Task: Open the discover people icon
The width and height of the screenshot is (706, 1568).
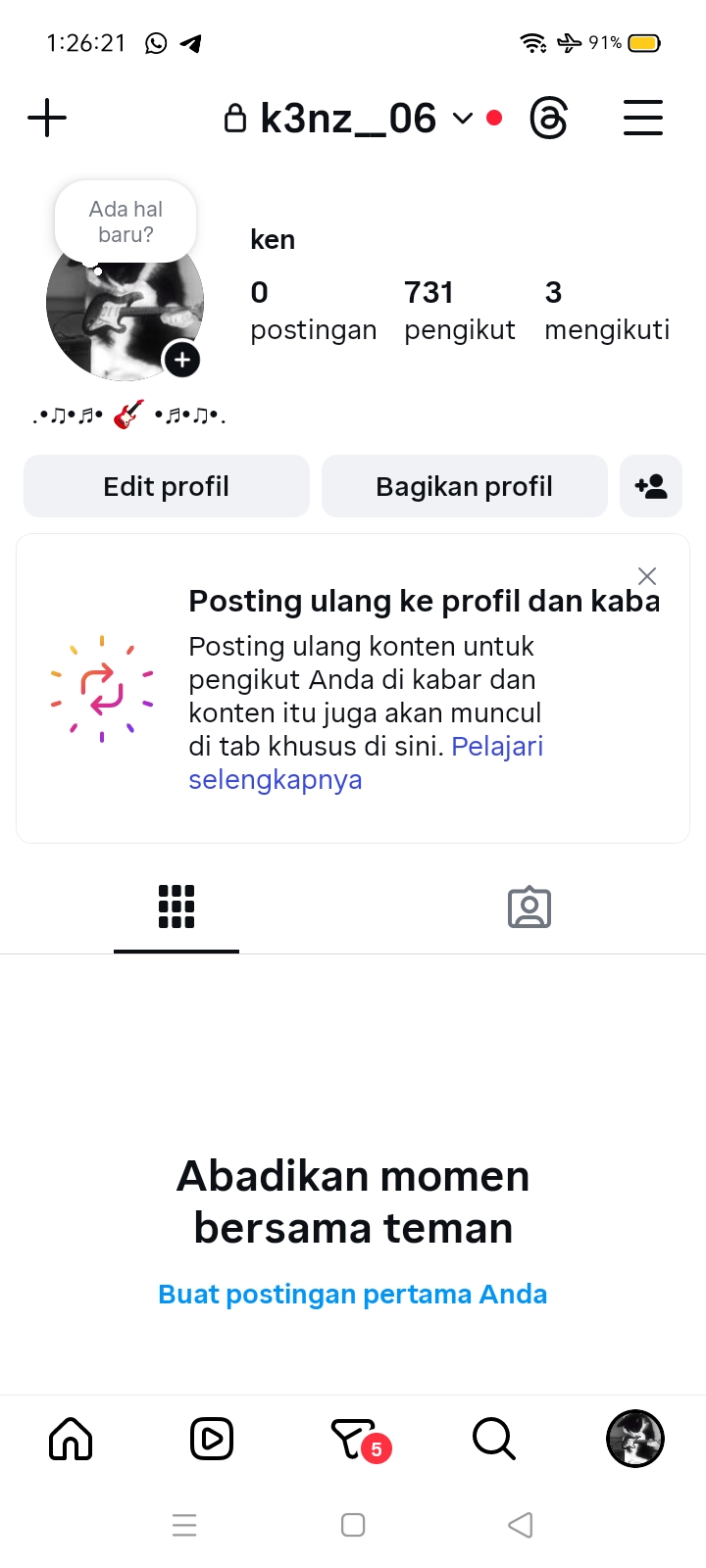Action: (651, 486)
